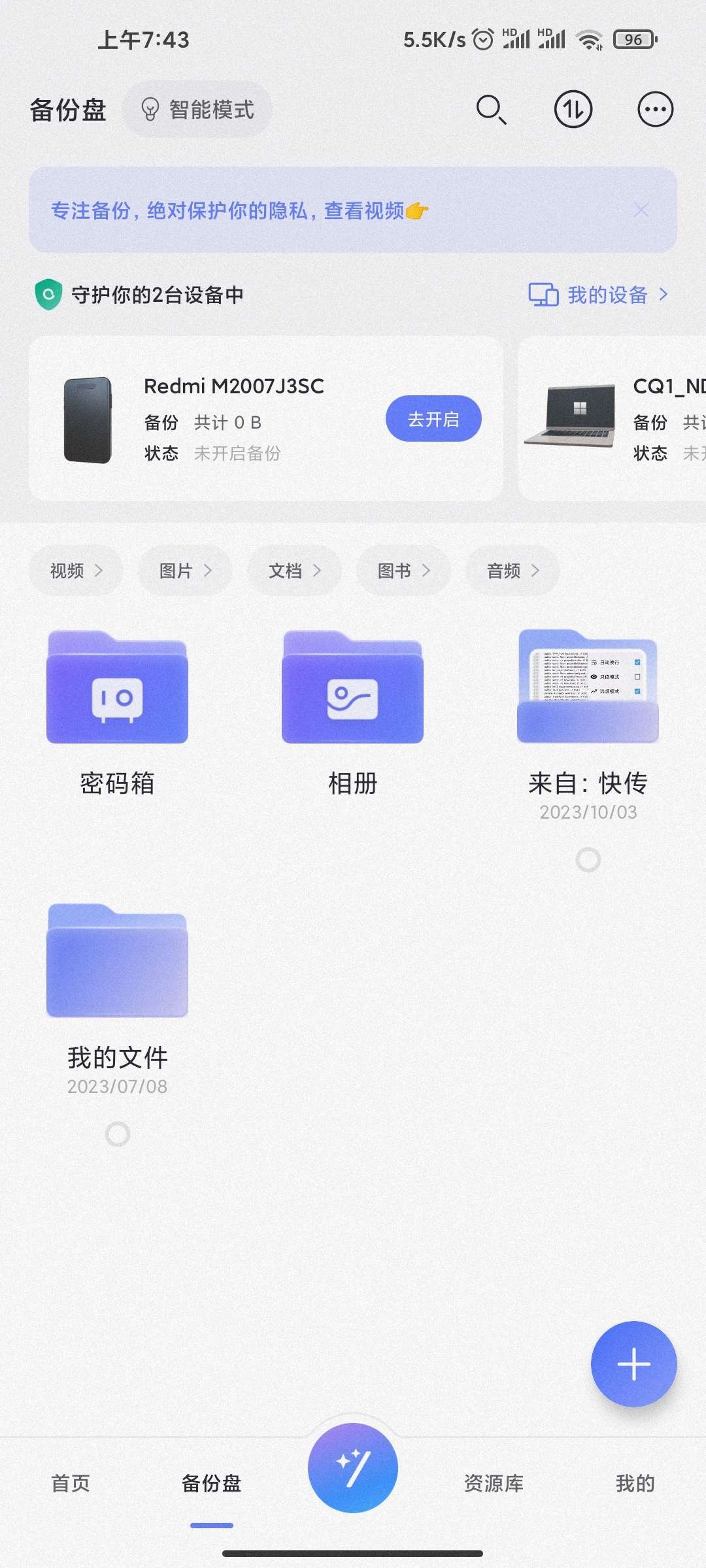The height and width of the screenshot is (1568, 706).
Task: Open the 密码箱 folder
Action: [x=117, y=687]
